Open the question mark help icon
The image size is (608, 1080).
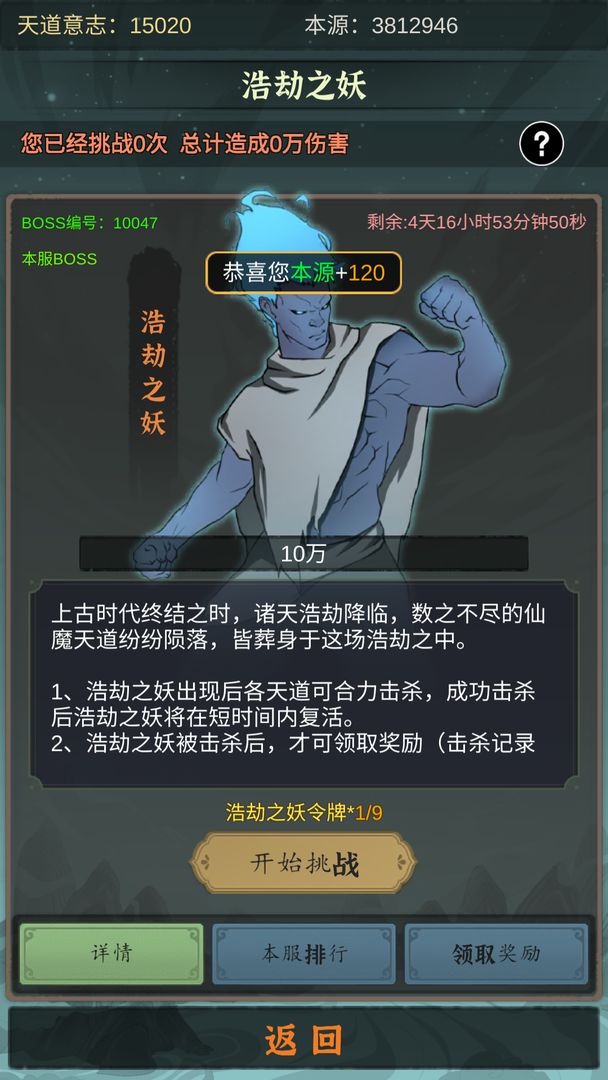[x=541, y=145]
